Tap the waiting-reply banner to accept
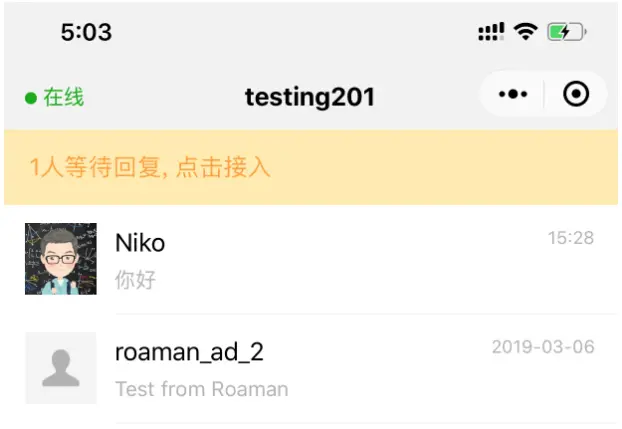 [310, 167]
